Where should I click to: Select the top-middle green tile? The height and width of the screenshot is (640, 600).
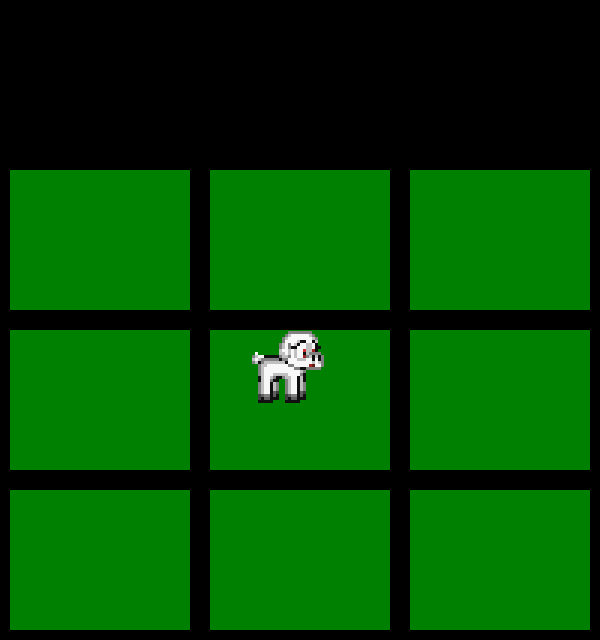click(x=300, y=240)
